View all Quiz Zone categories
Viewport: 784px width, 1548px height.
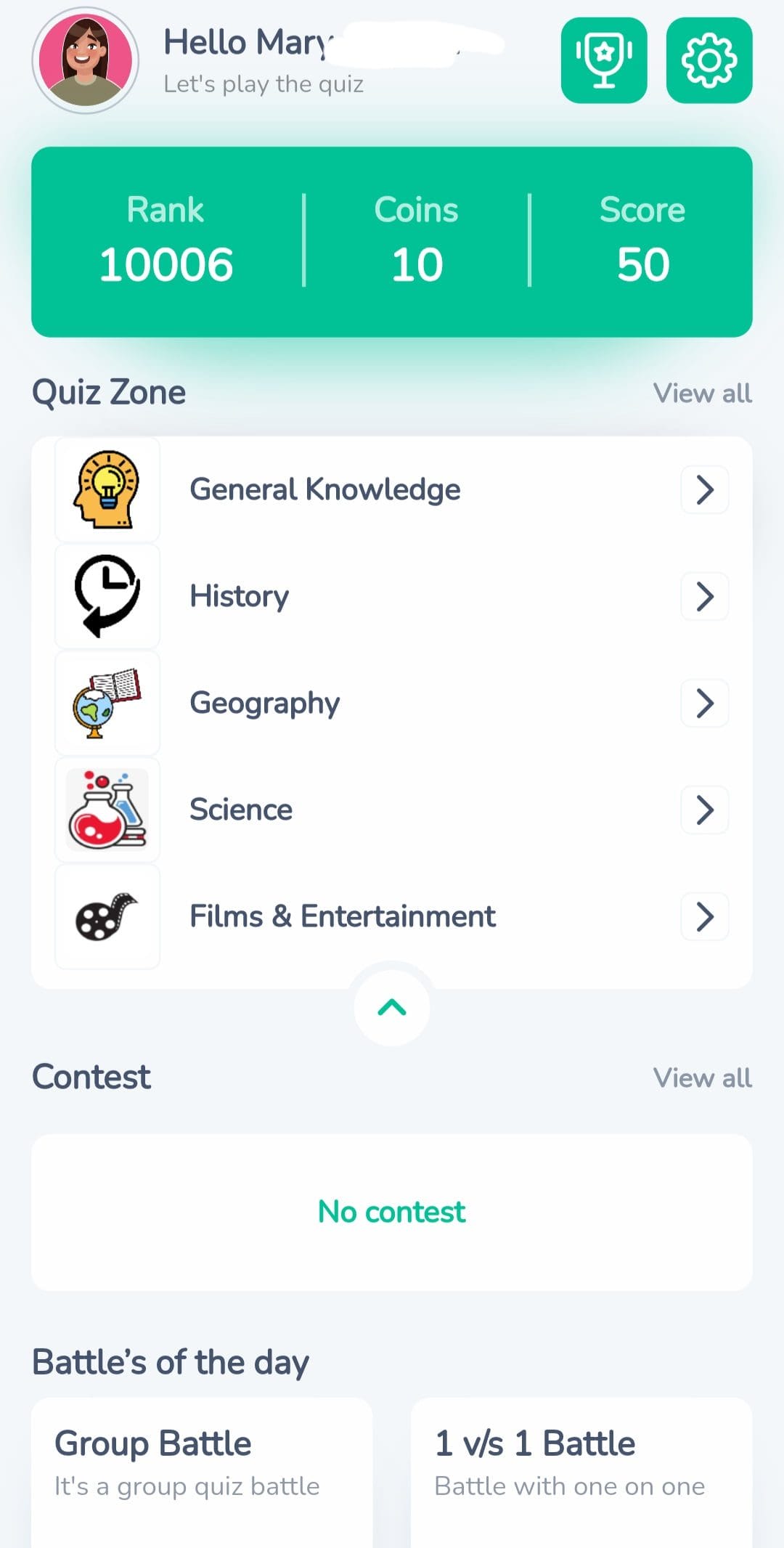tap(702, 393)
